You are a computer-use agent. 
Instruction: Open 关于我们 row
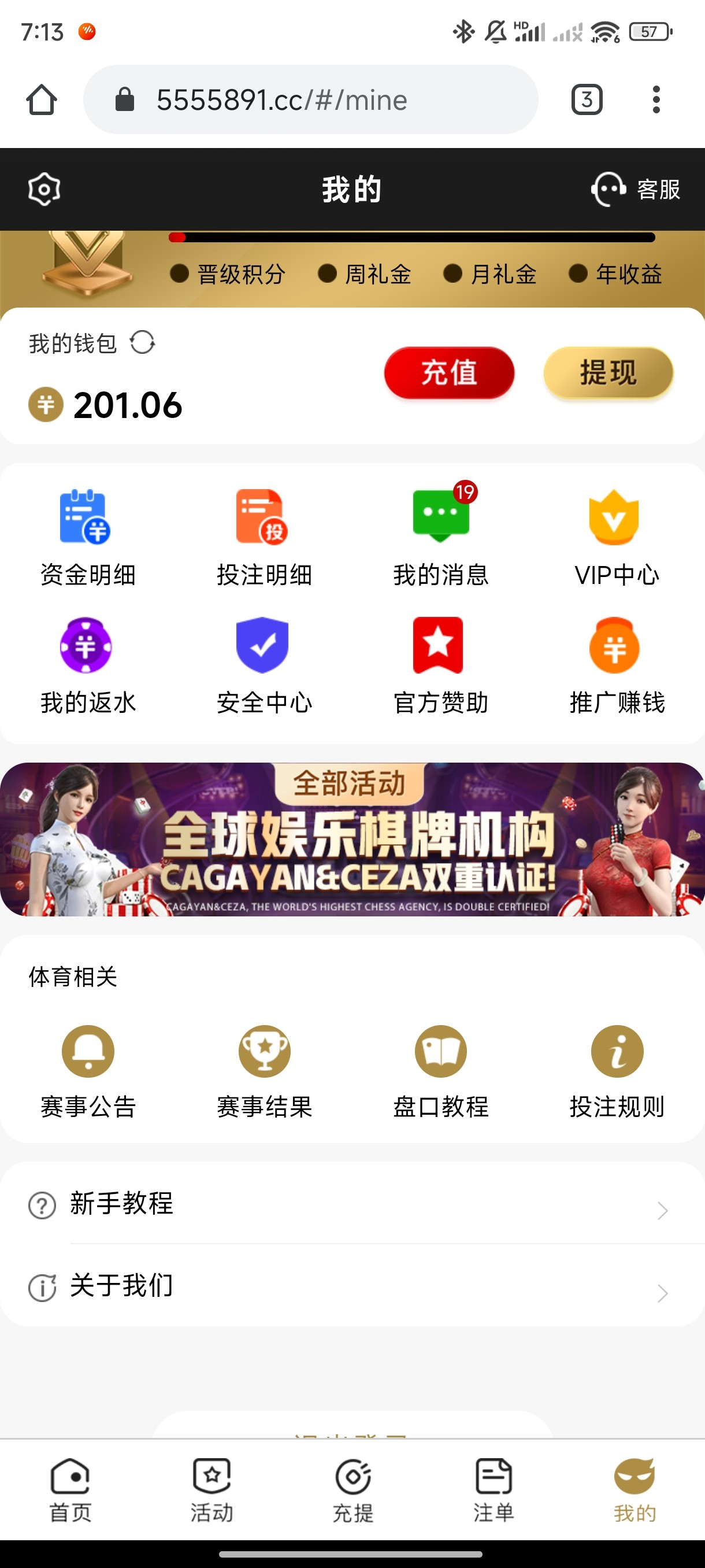352,1286
